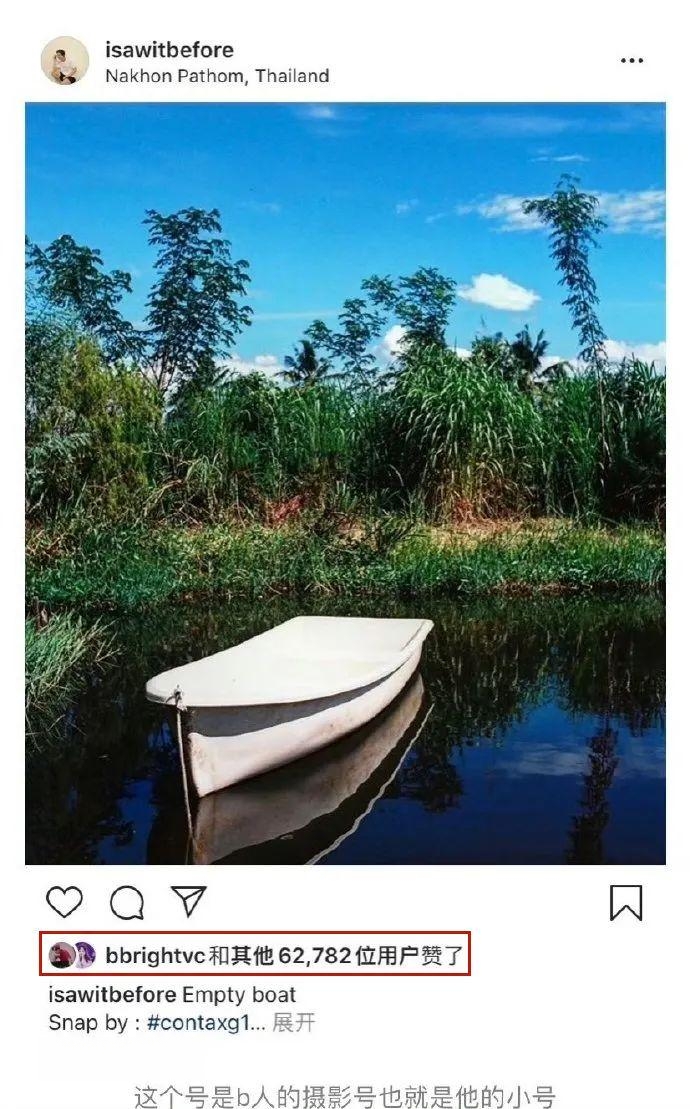Screen dimensions: 690x1109
Task: Like the Empty boat post
Action: pos(64,902)
